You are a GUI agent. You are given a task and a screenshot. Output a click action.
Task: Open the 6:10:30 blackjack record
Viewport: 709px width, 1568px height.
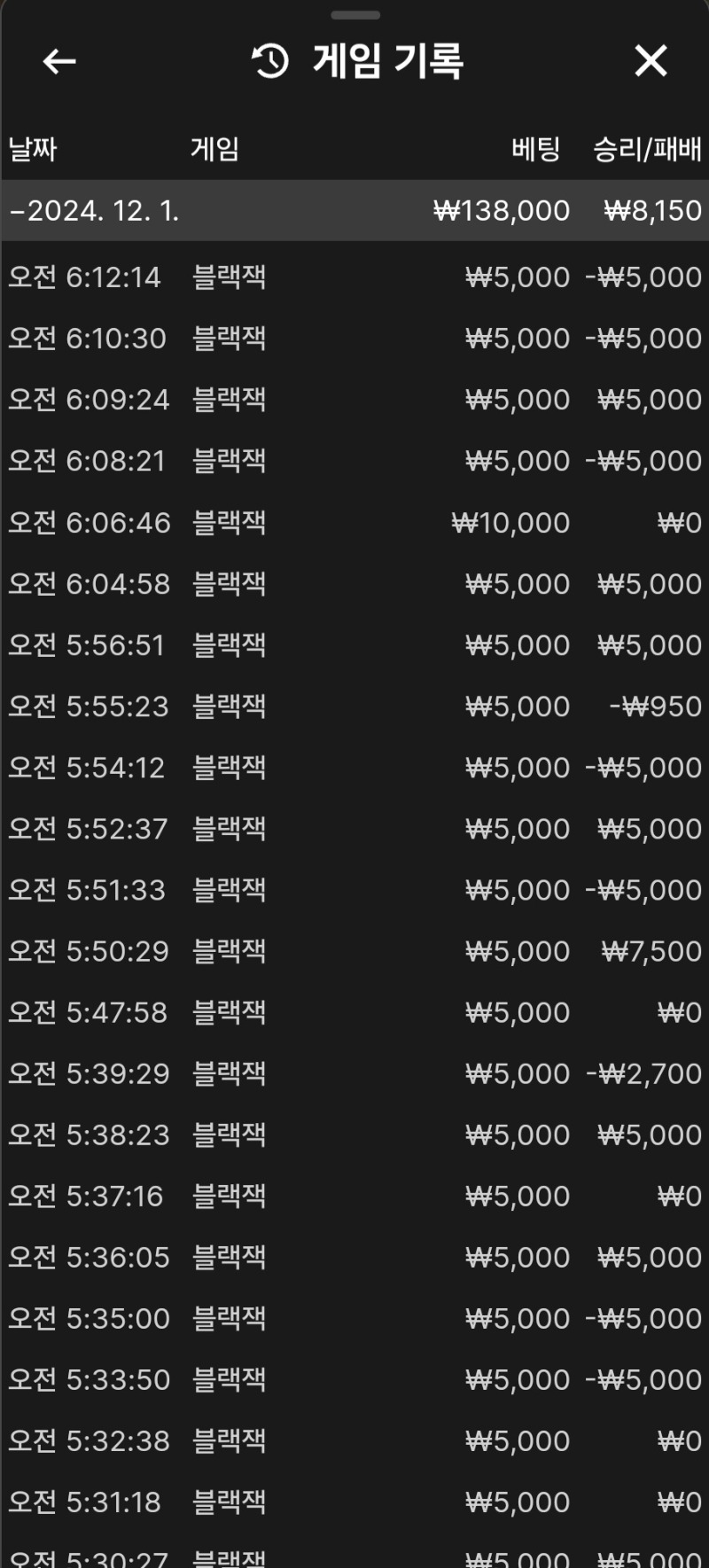pyautogui.click(x=354, y=339)
